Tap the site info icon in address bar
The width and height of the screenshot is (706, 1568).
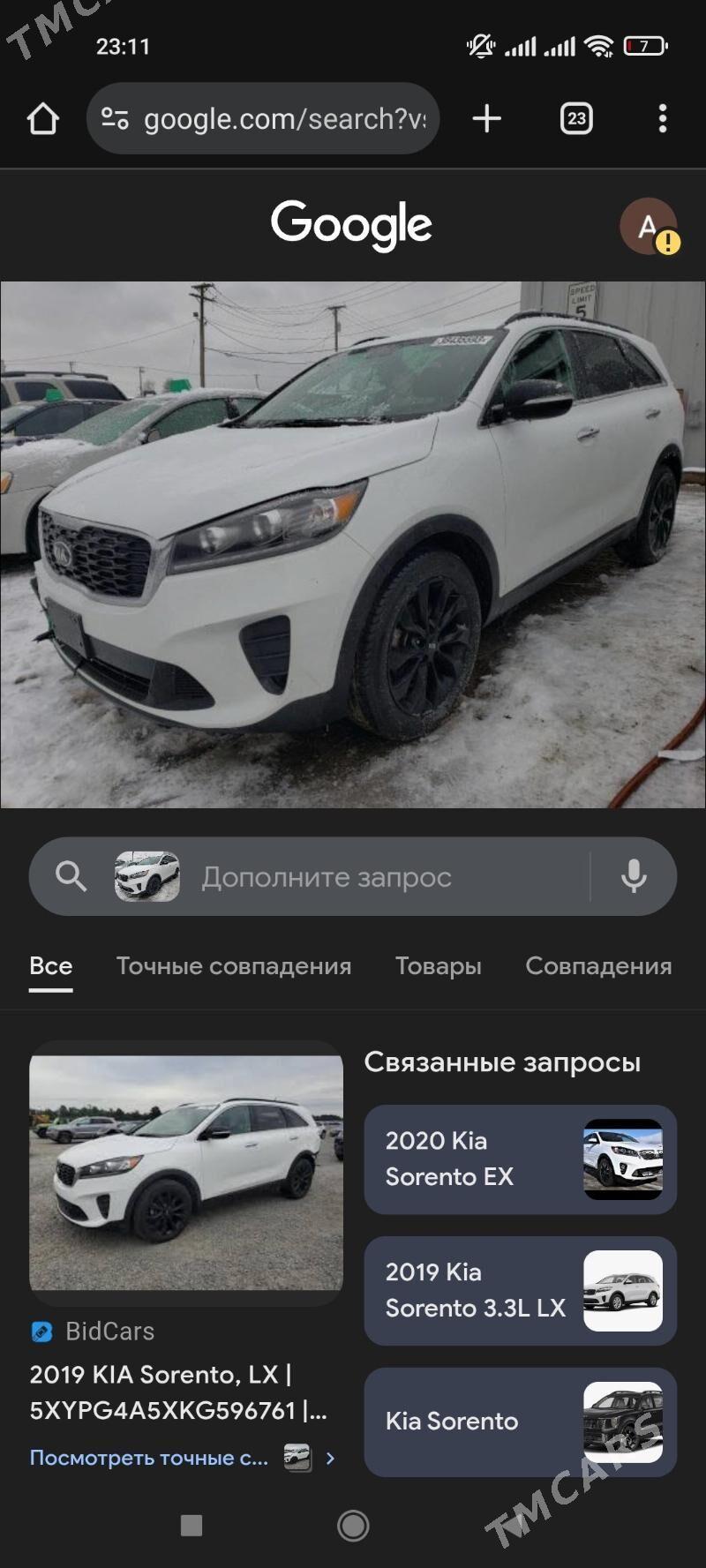(x=116, y=118)
